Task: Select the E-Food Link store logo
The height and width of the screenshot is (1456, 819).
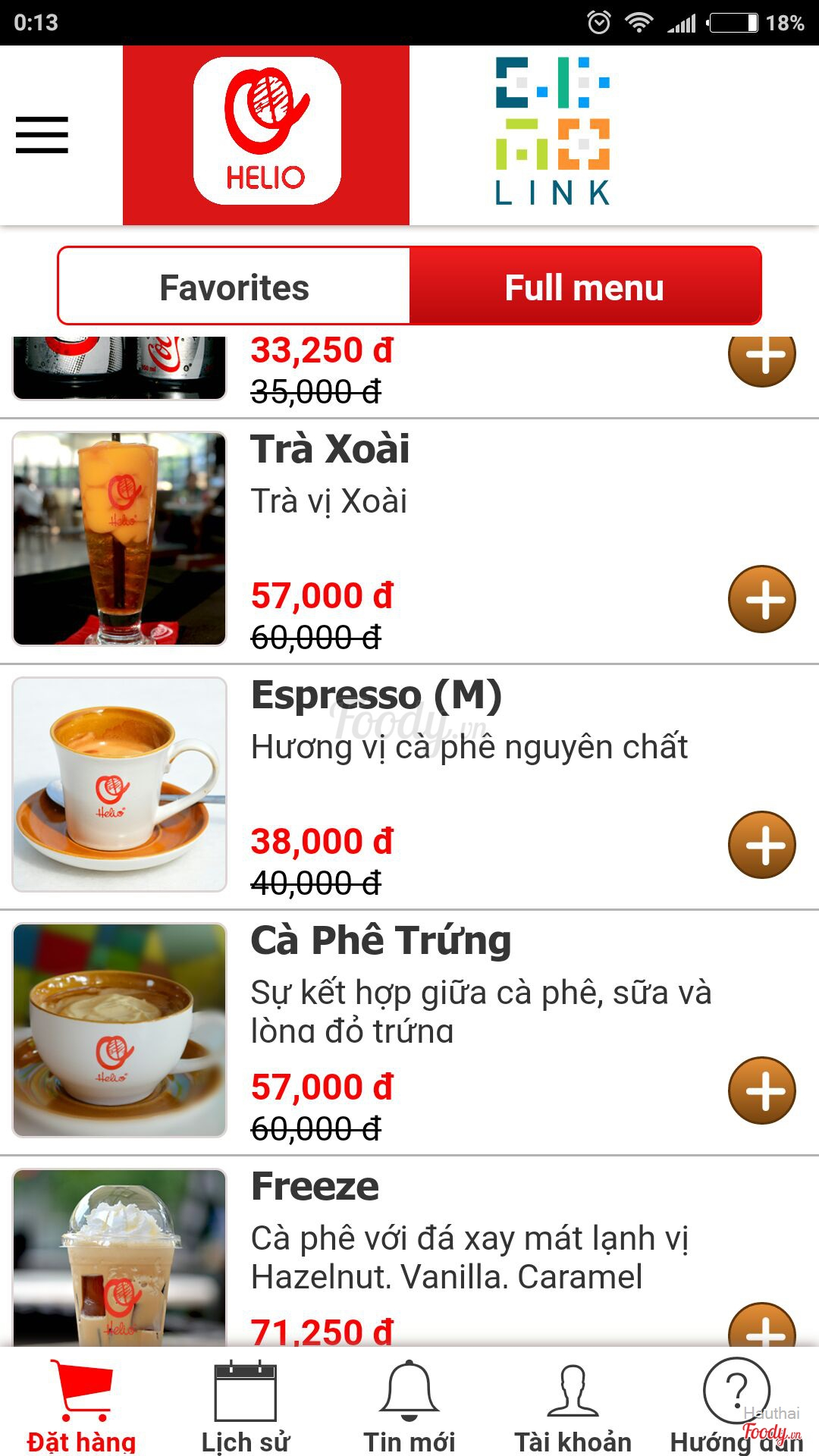Action: [553, 132]
